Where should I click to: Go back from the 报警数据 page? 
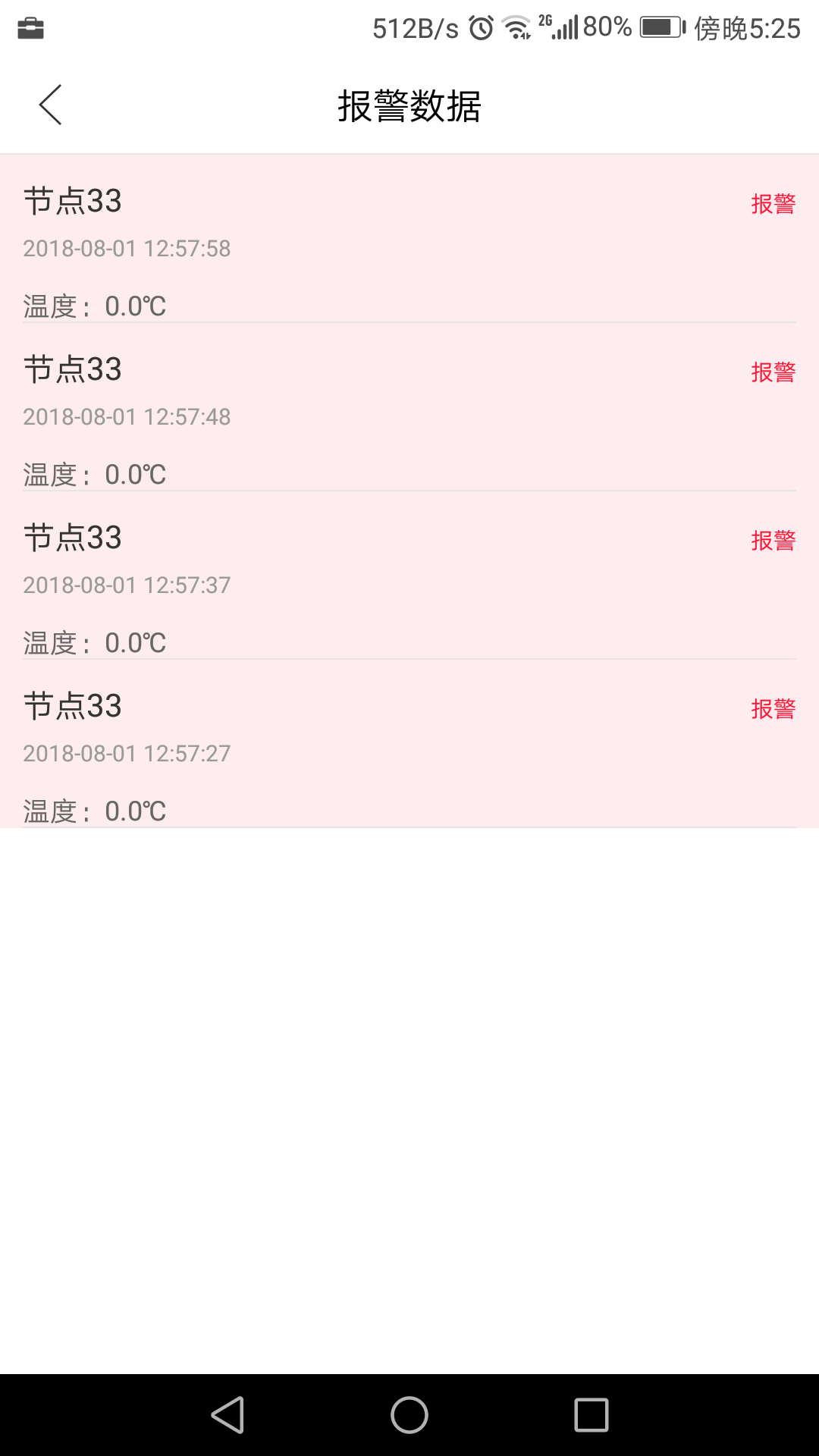click(50, 105)
